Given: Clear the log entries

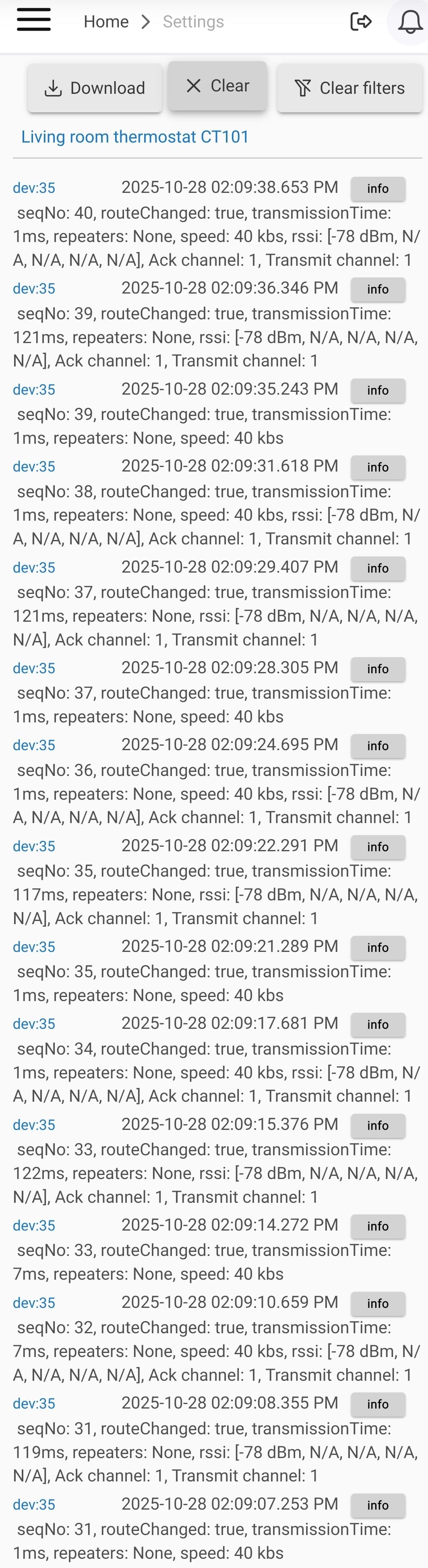Looking at the screenshot, I should pyautogui.click(x=217, y=86).
